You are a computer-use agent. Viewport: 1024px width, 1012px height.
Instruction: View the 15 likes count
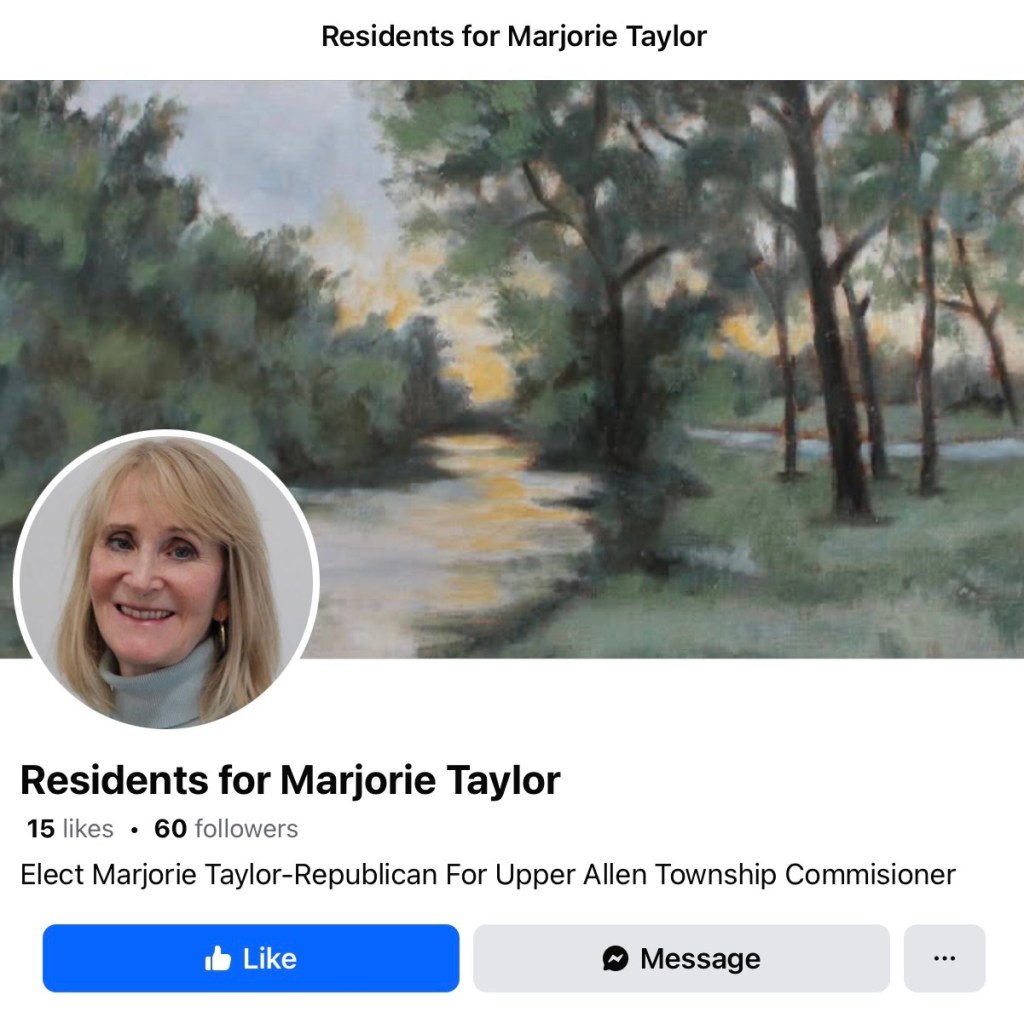[x=70, y=829]
